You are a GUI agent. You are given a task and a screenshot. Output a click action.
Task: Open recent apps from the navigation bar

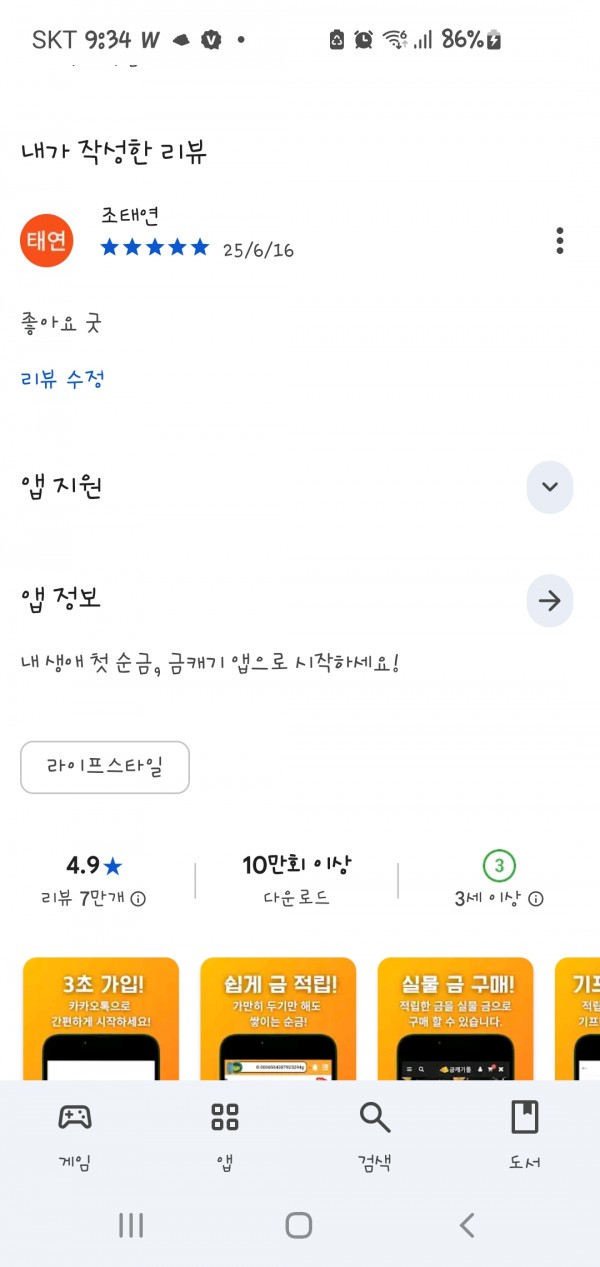pos(131,1225)
